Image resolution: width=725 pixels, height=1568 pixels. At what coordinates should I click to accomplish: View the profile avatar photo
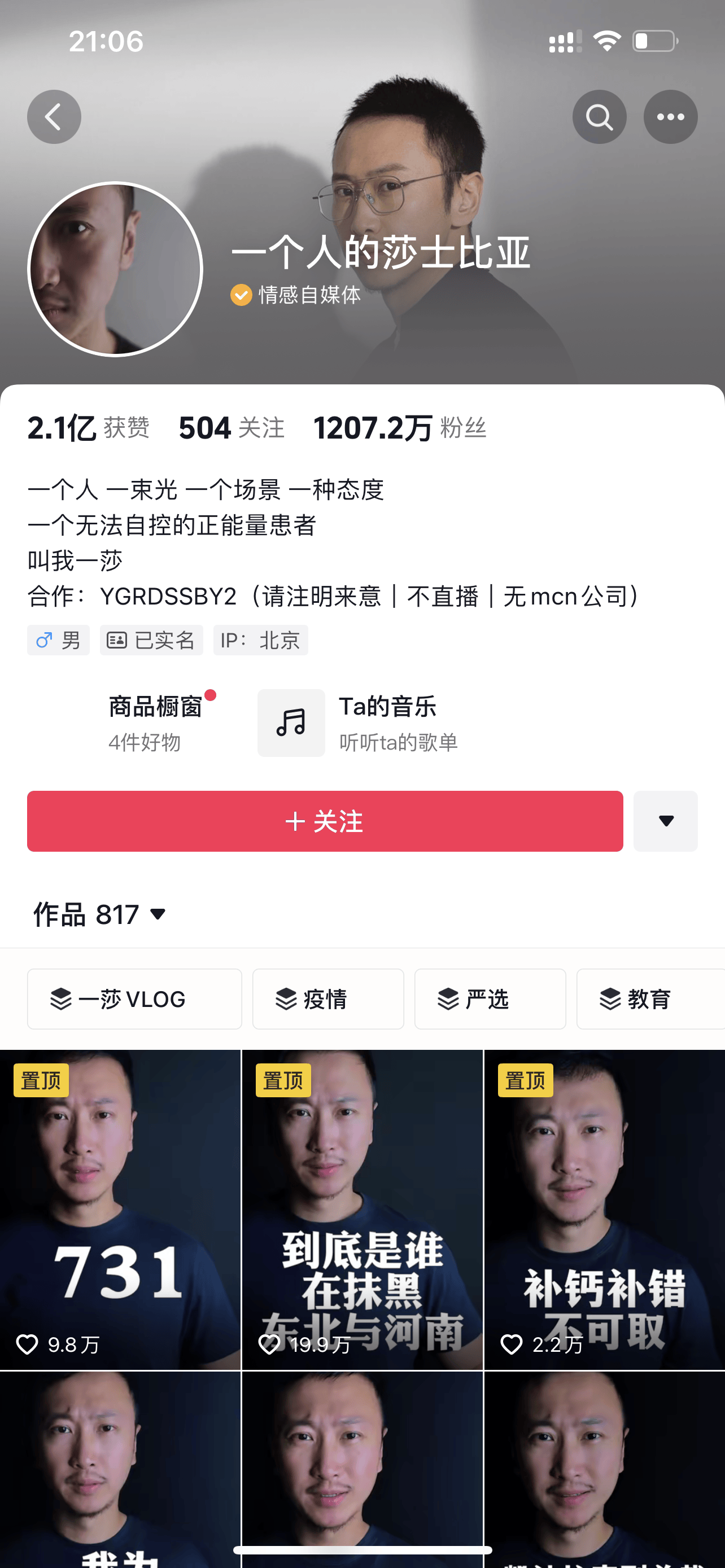115,269
